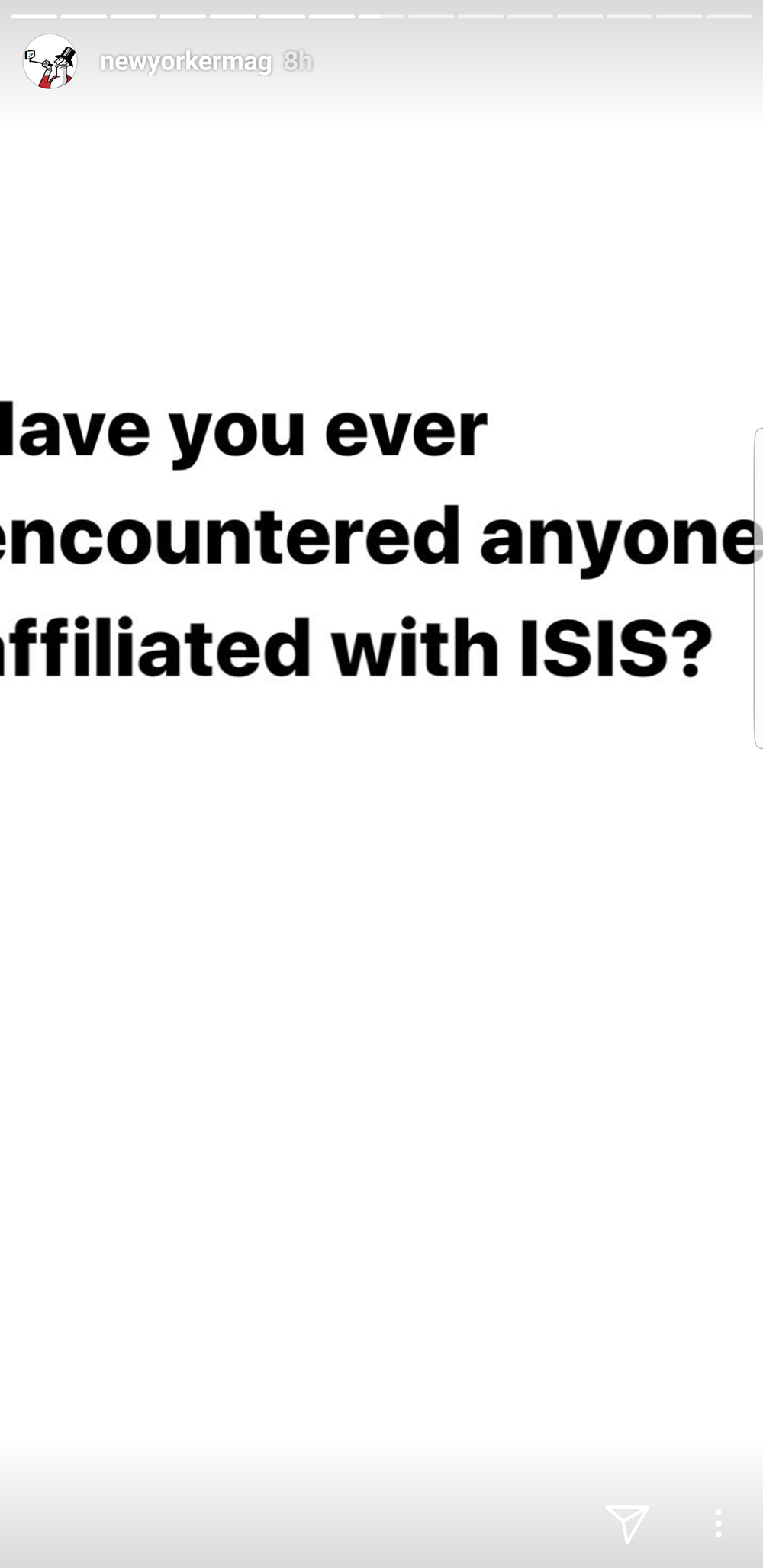
Task: Open the three-dot more options menu
Action: [718, 1523]
